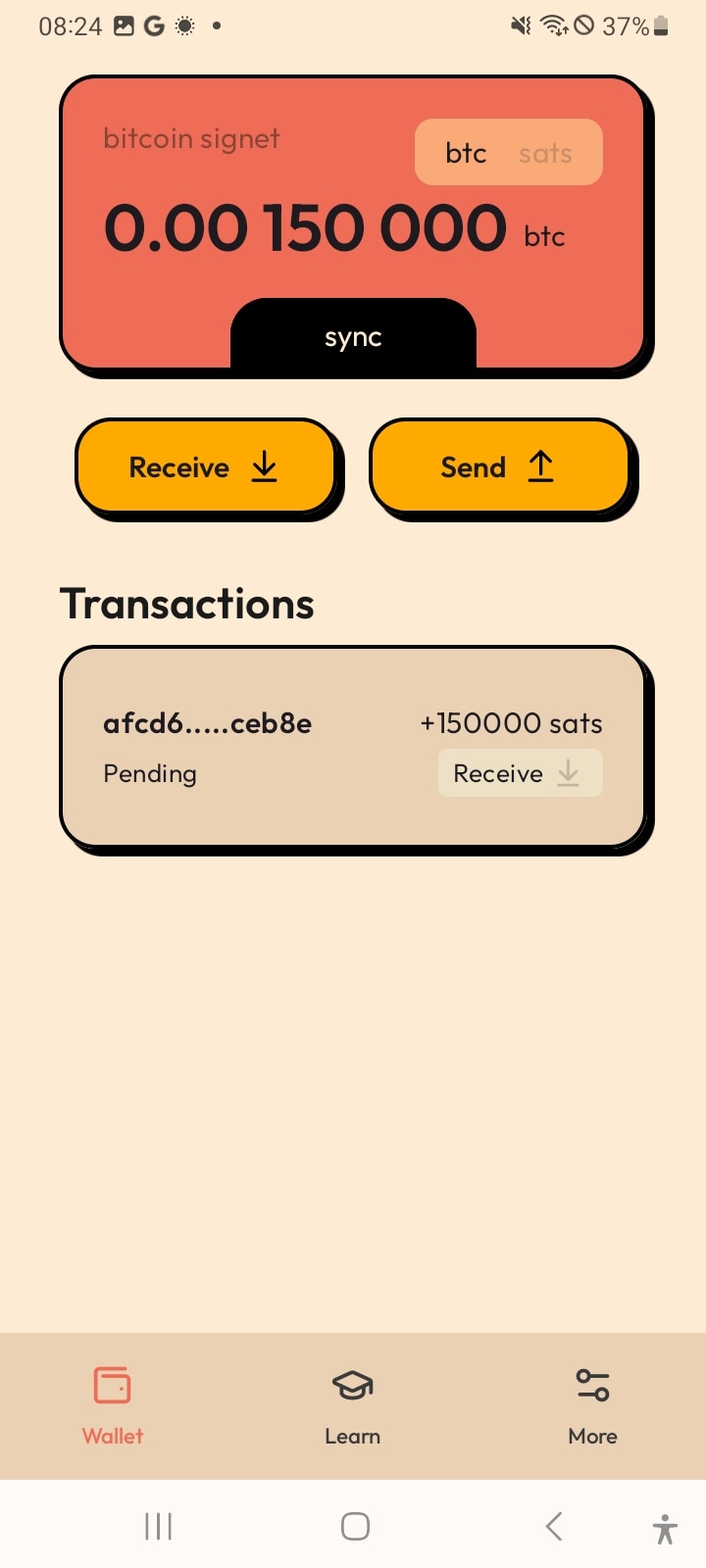Open the transaction afcd6.....ceb8e
The height and width of the screenshot is (1568, 706).
(207, 723)
